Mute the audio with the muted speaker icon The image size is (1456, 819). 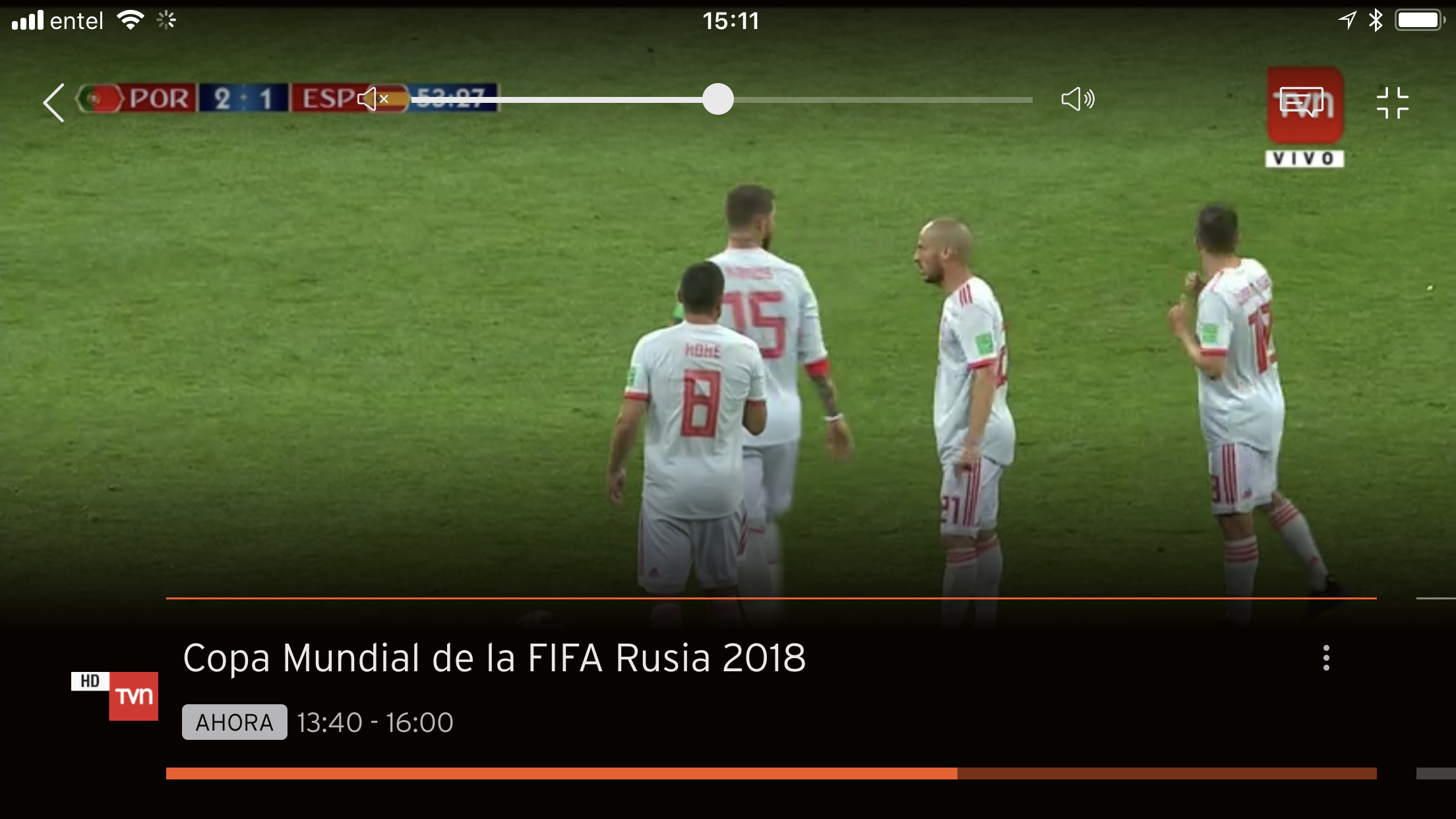tap(373, 100)
